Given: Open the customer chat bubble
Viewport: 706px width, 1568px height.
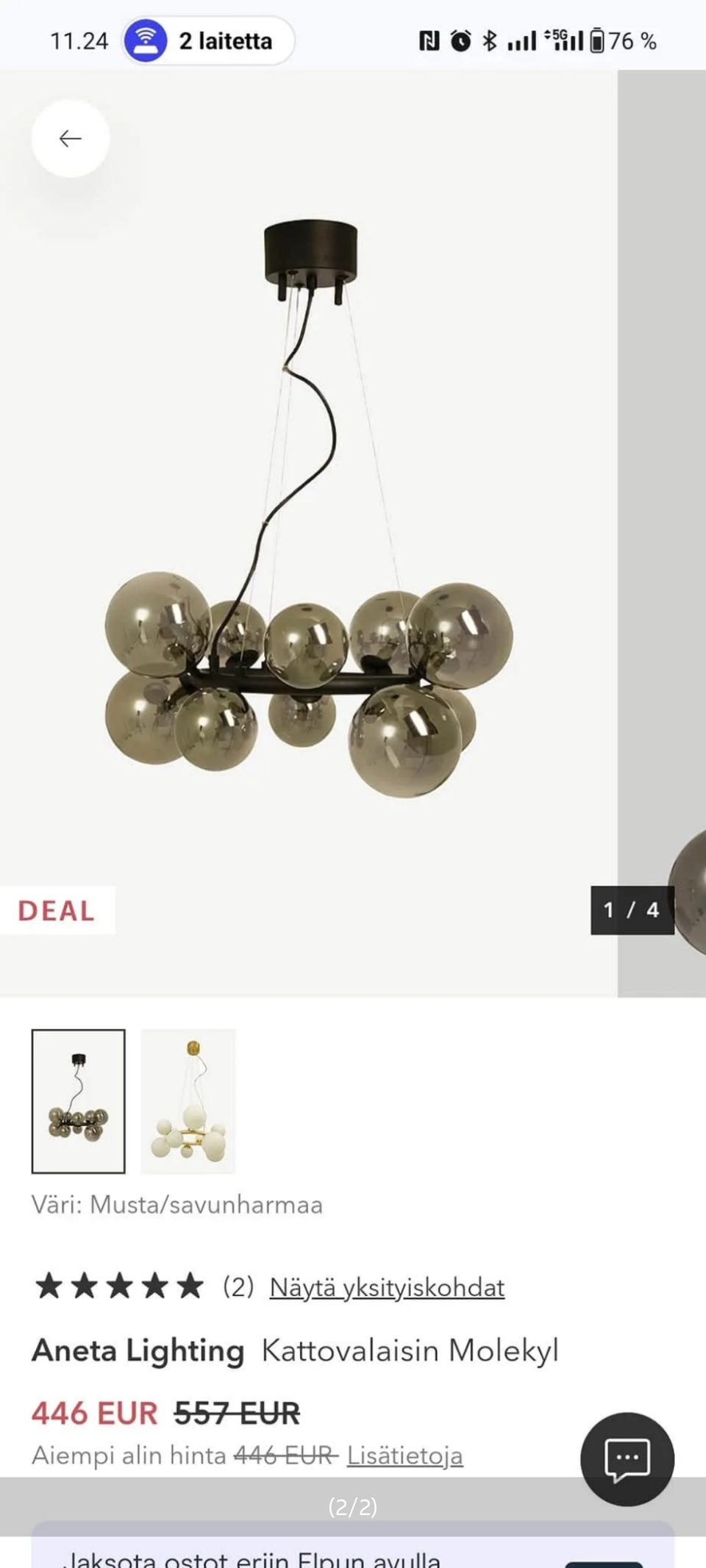Looking at the screenshot, I should click(627, 1458).
